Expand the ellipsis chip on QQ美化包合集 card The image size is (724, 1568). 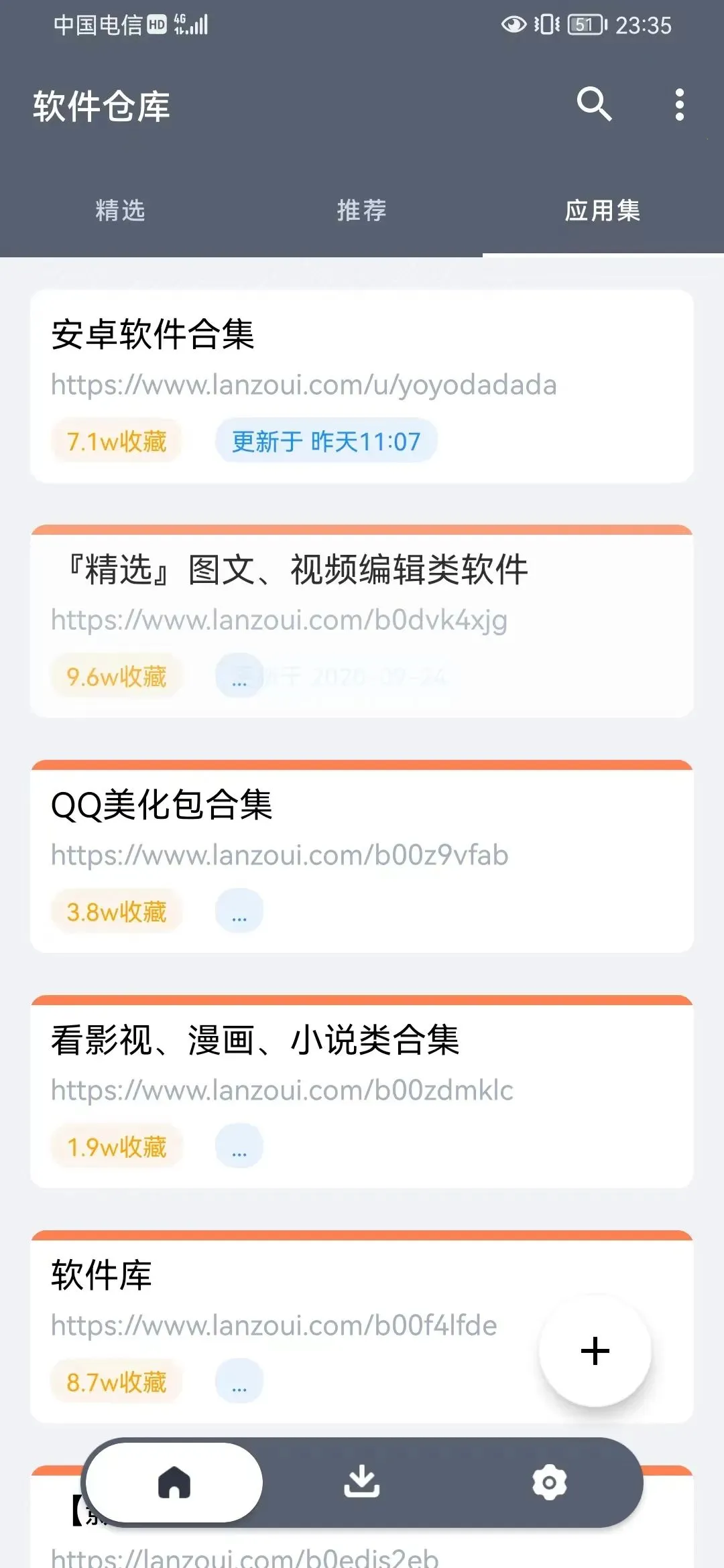tap(239, 911)
